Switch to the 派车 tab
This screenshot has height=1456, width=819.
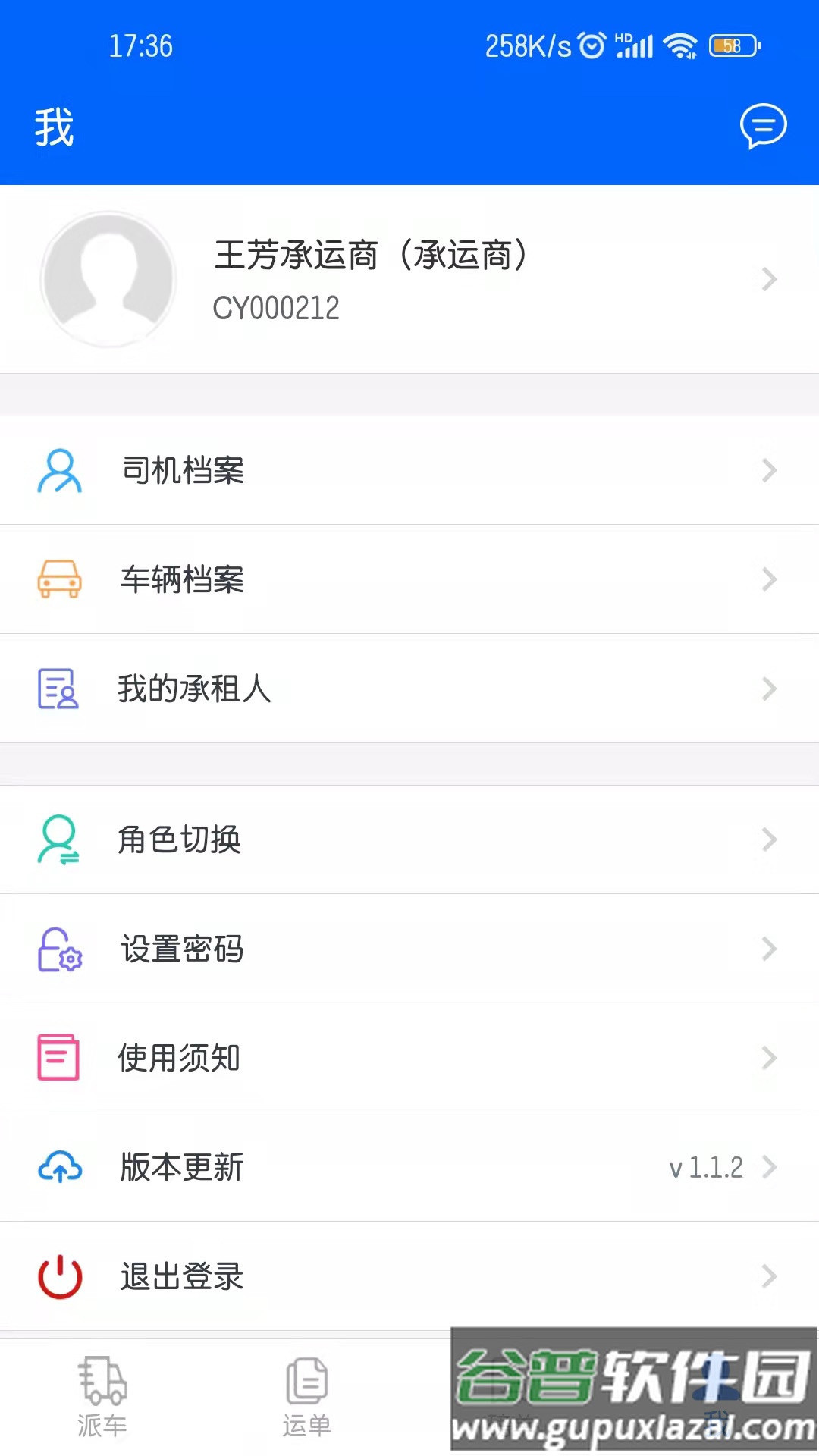pyautogui.click(x=102, y=1397)
